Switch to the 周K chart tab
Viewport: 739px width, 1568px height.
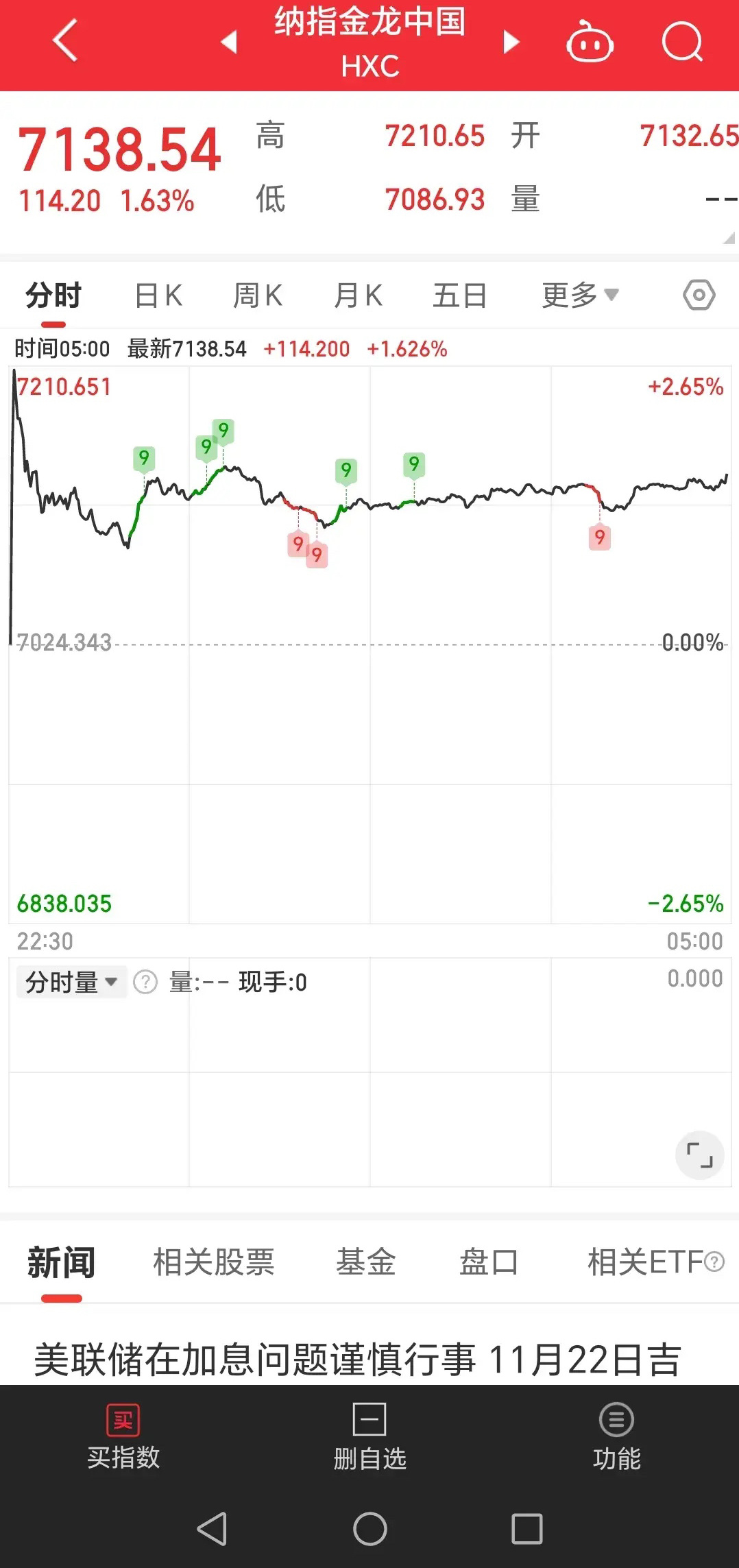pos(258,295)
